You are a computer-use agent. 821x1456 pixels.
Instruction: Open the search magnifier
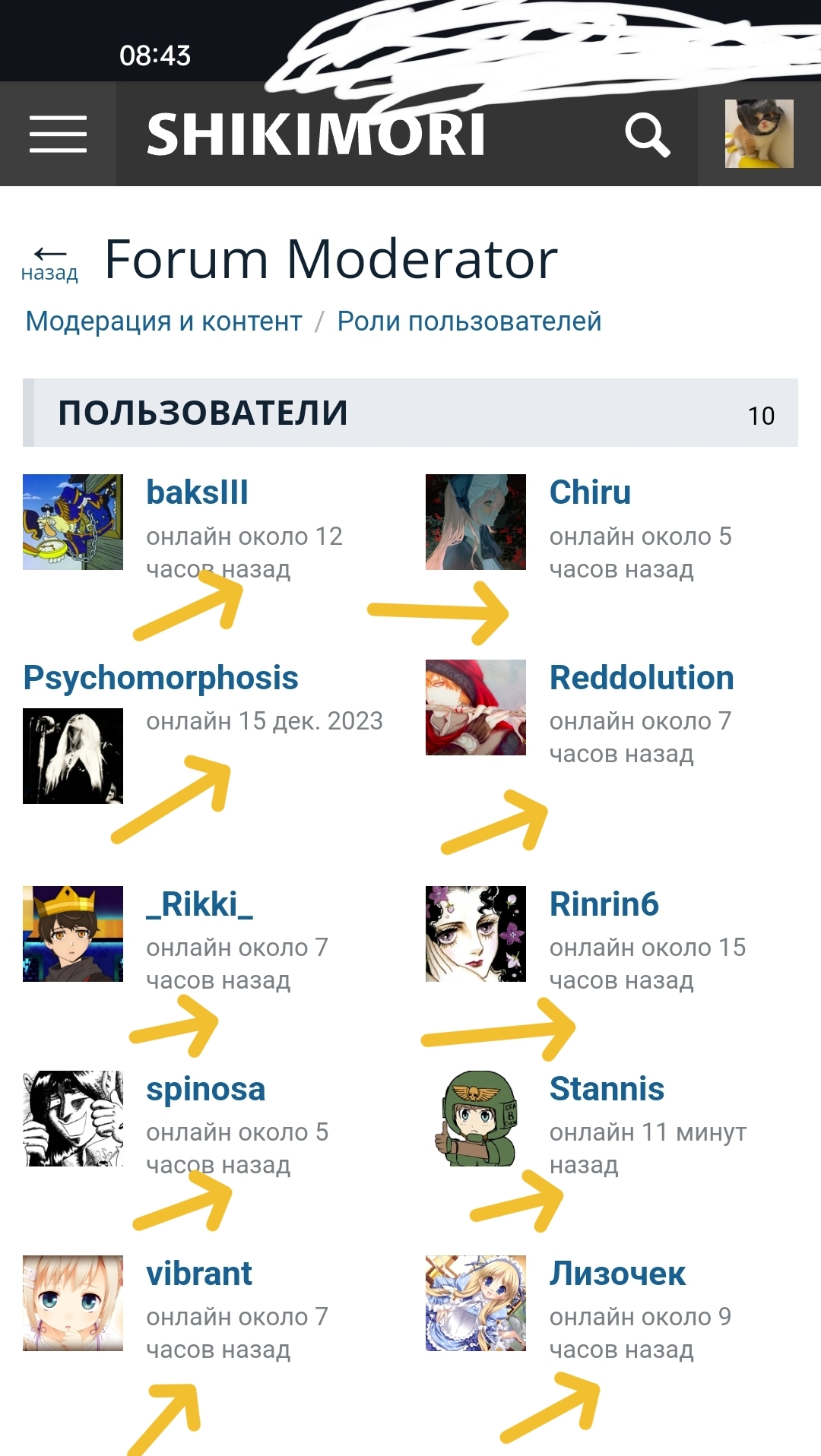coord(647,135)
